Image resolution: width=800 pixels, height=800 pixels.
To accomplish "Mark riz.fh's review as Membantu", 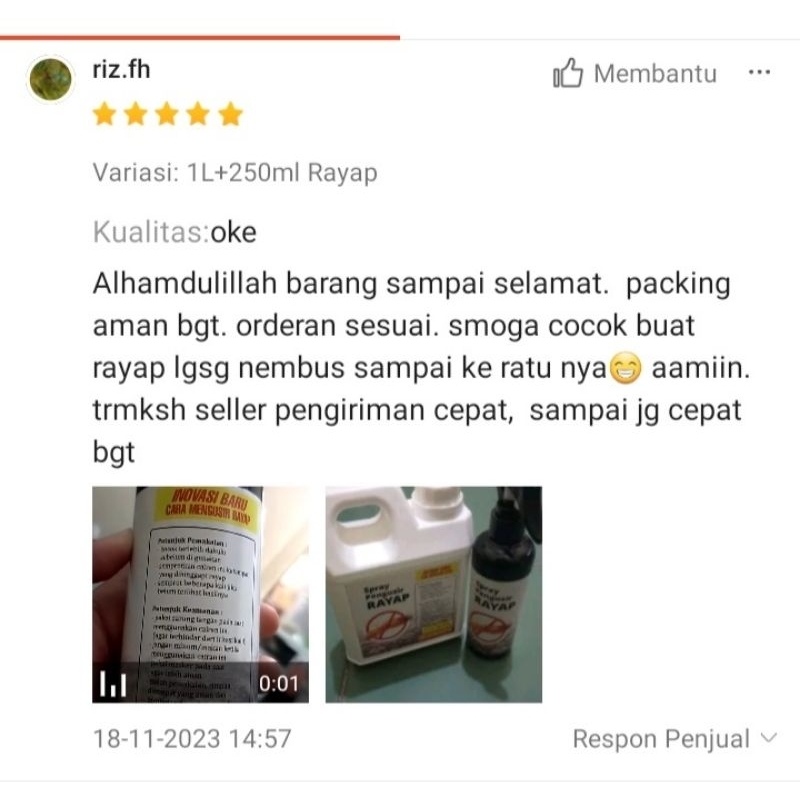I will (x=634, y=74).
